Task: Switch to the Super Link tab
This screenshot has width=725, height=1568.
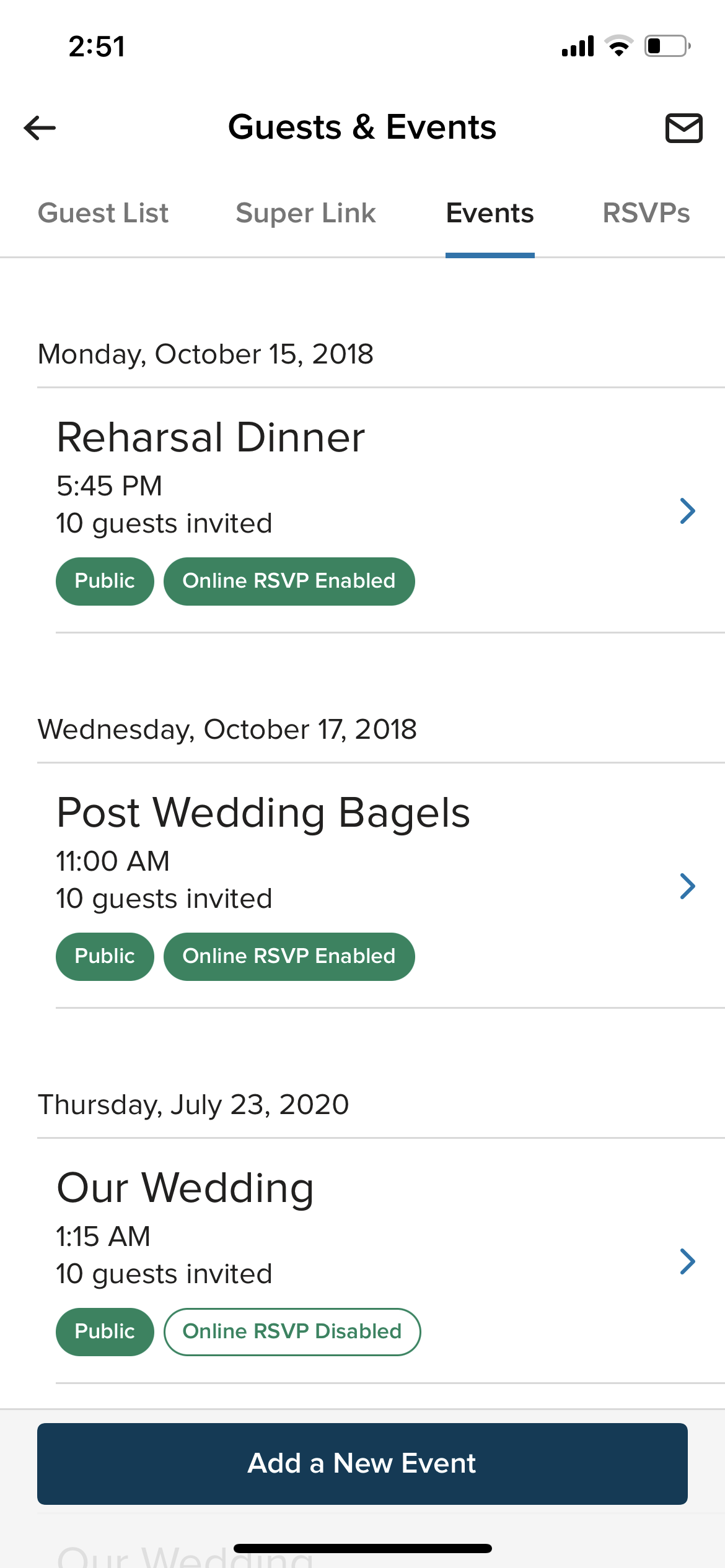Action: pos(305,213)
